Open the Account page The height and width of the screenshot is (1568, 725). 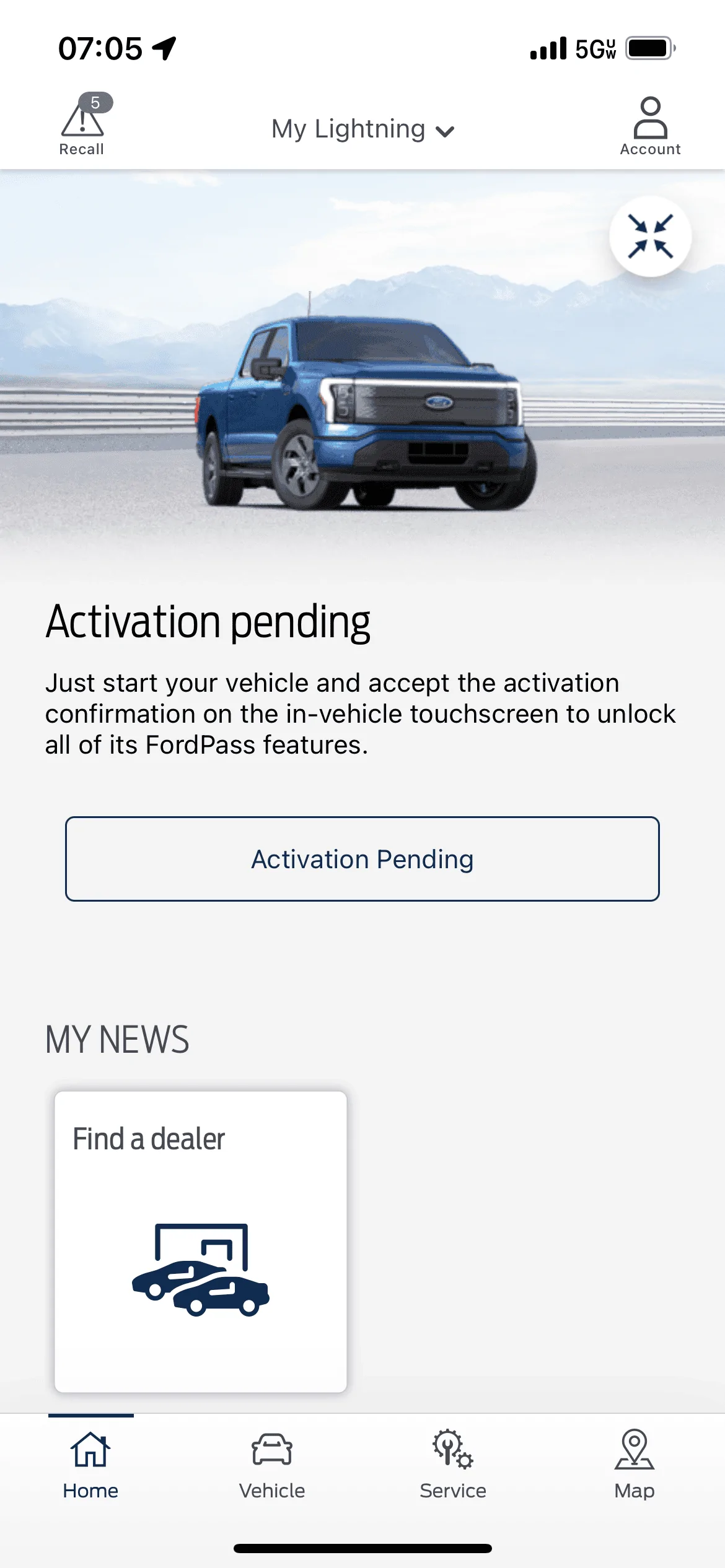pyautogui.click(x=650, y=126)
